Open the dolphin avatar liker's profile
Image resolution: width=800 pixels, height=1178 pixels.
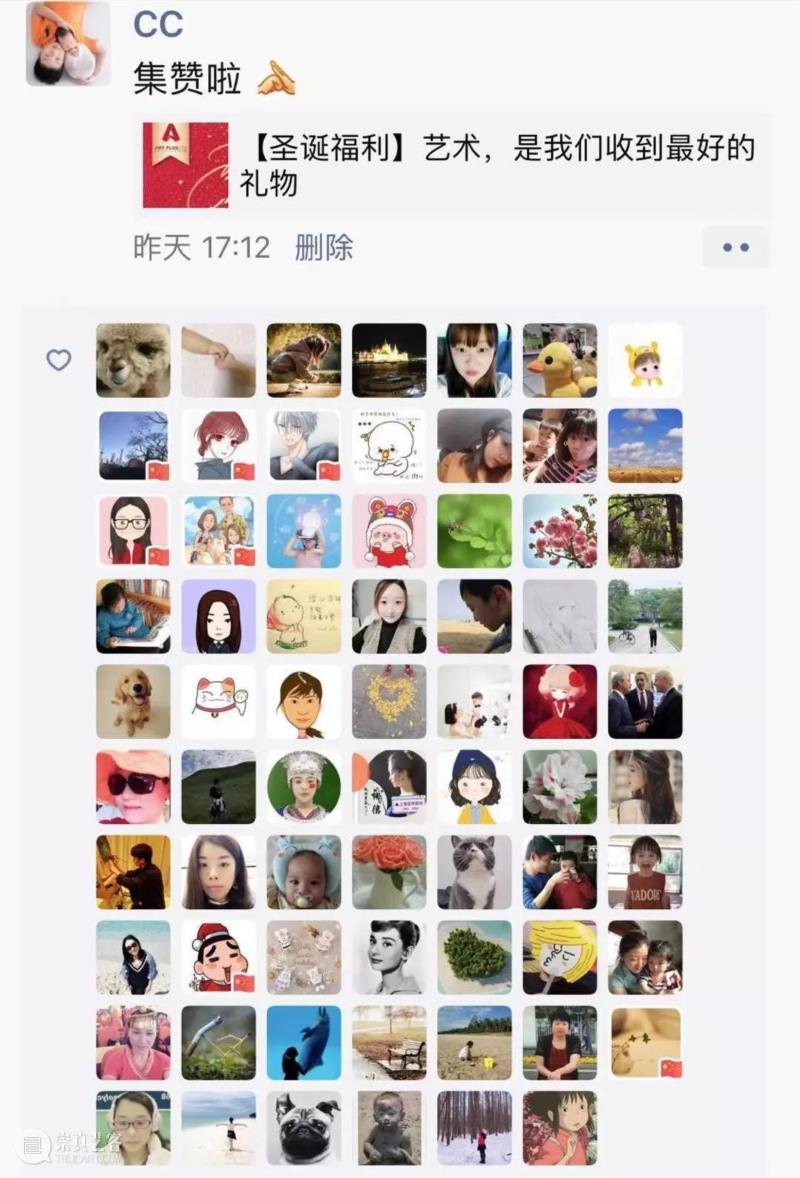coord(304,1042)
